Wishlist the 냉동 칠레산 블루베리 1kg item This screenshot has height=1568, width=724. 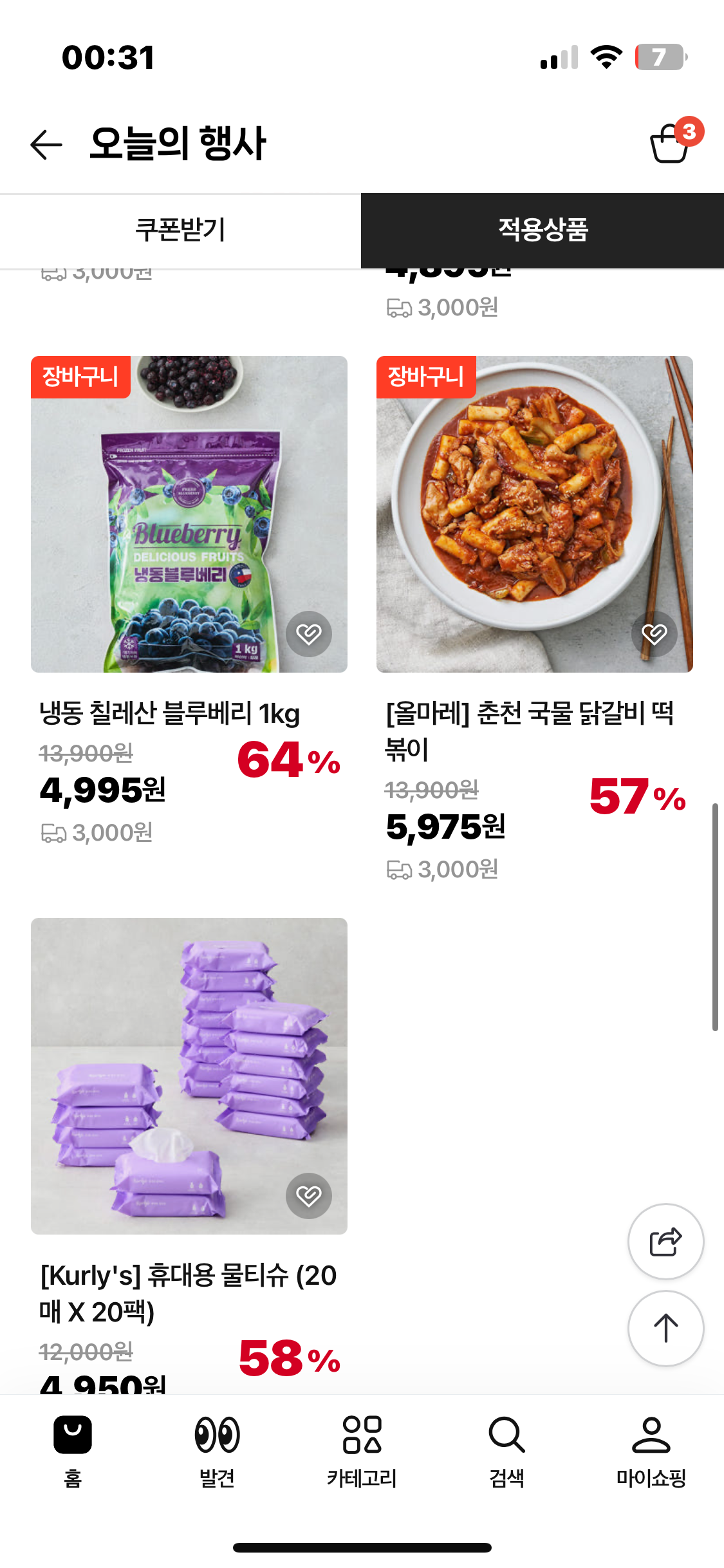309,634
